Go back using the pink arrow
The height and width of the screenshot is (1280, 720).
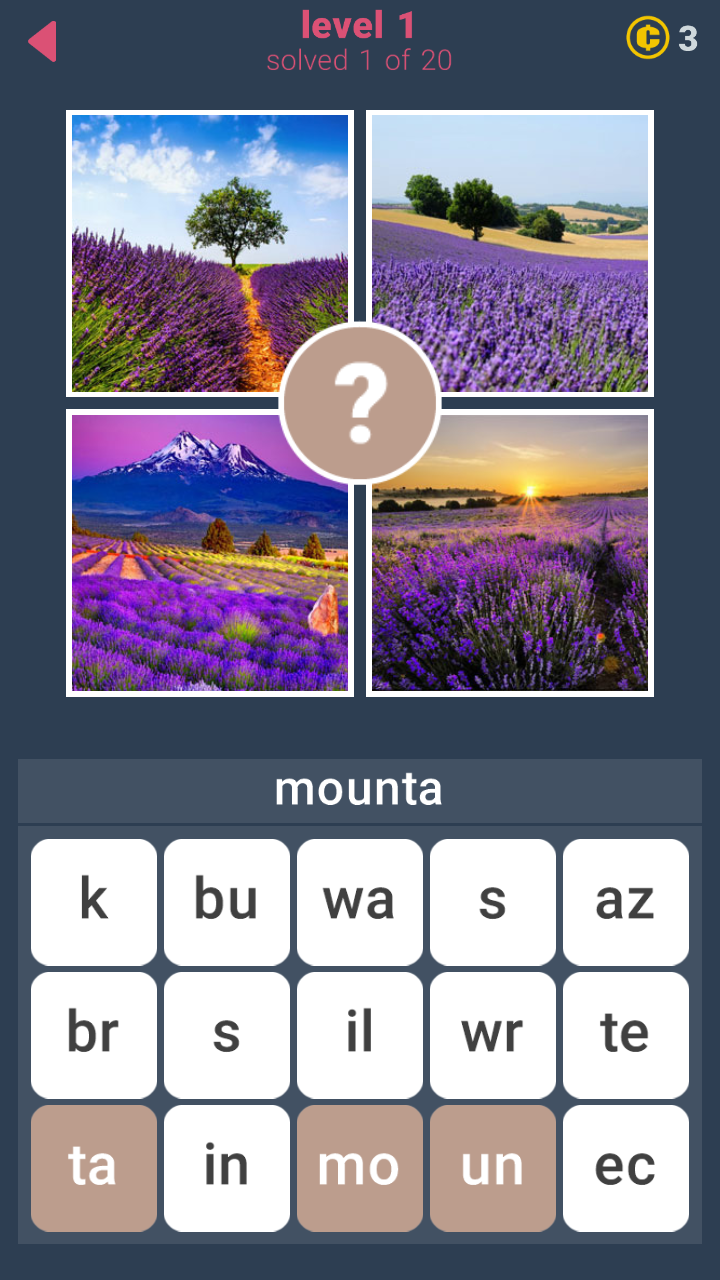pyautogui.click(x=43, y=42)
